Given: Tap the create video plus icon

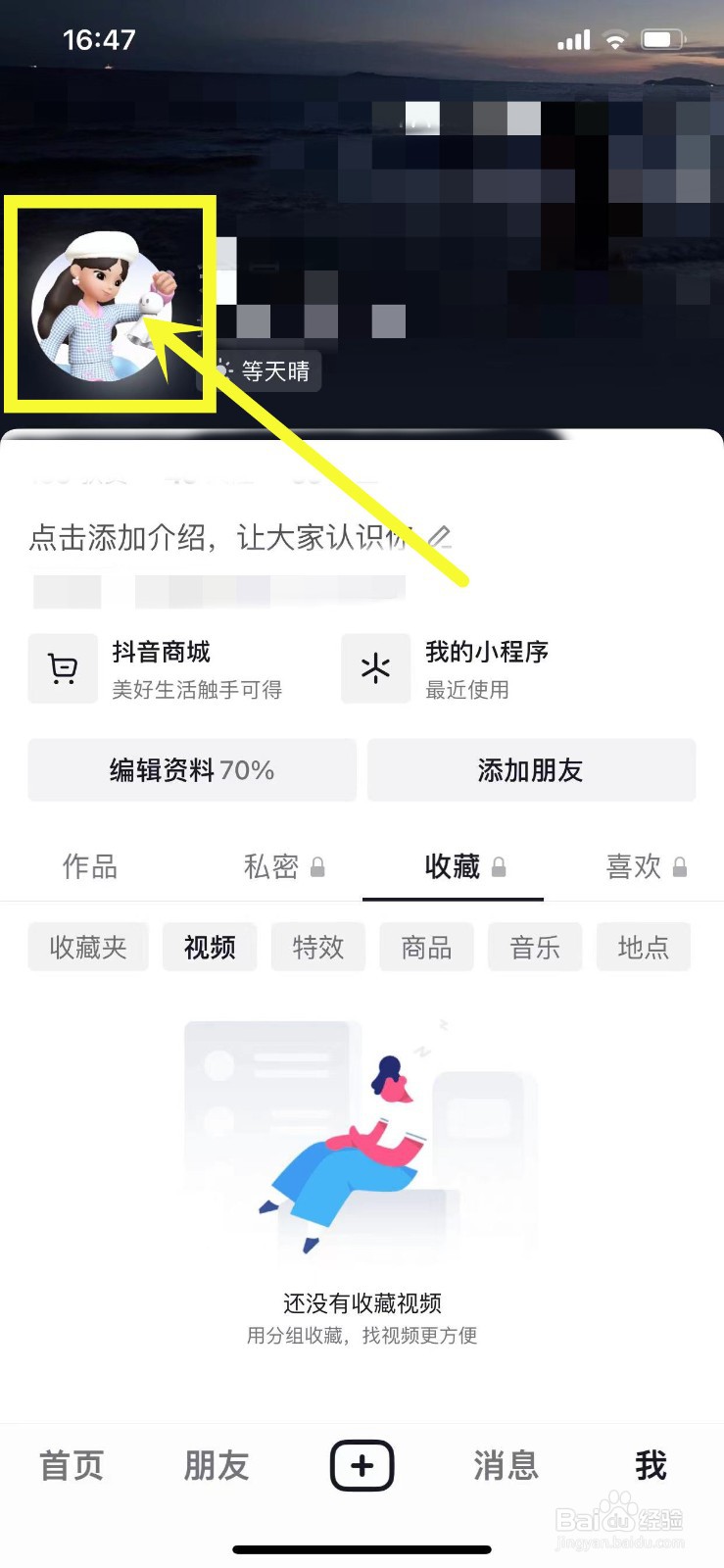Looking at the screenshot, I should [x=362, y=1465].
